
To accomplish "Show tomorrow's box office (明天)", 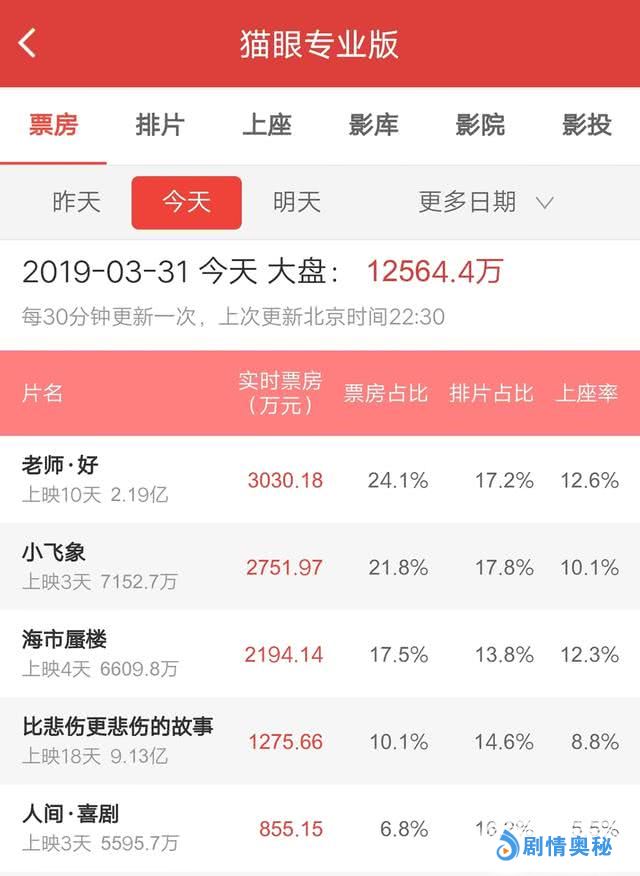I will tap(297, 202).
